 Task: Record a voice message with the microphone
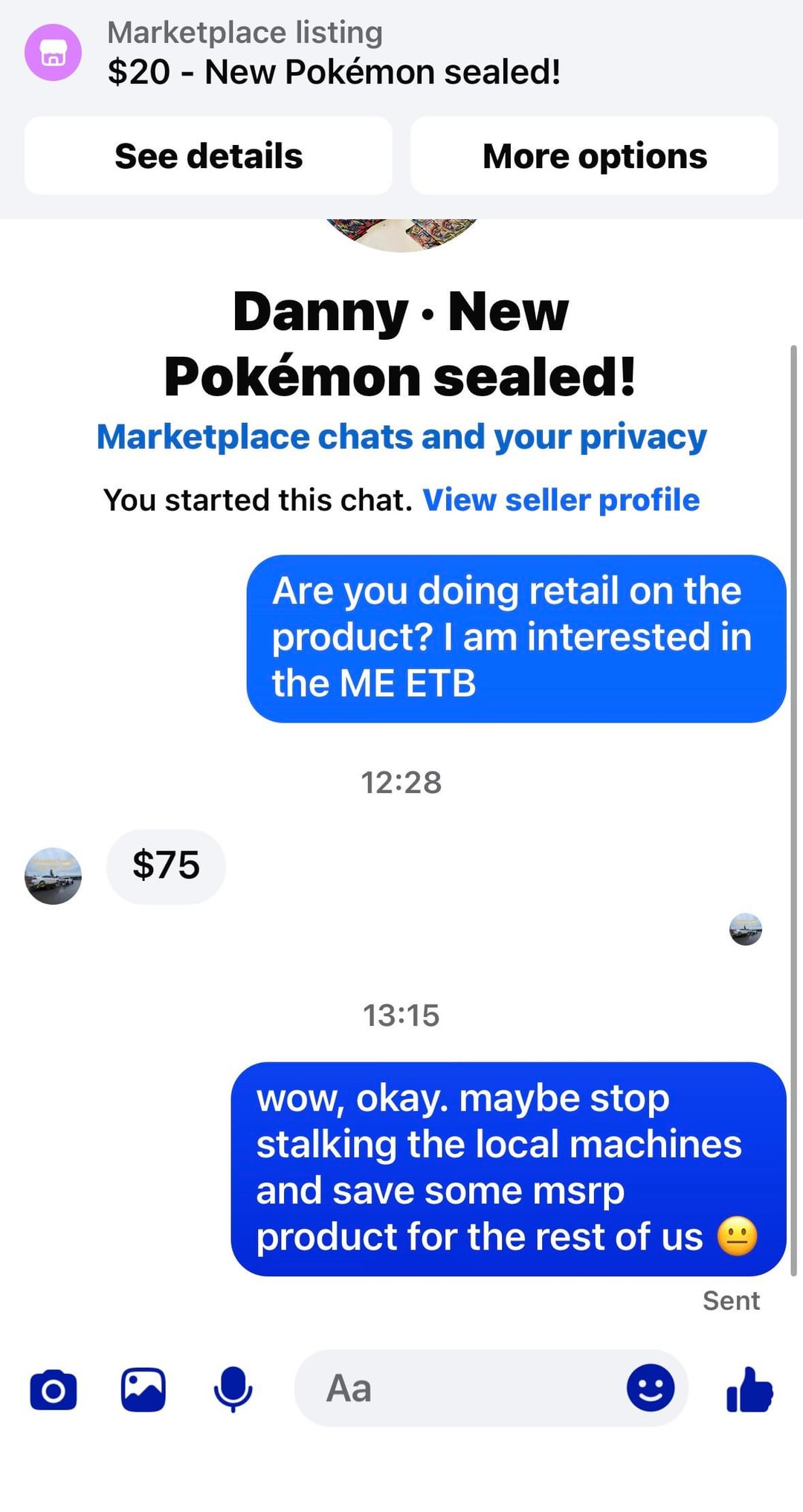(x=233, y=1389)
